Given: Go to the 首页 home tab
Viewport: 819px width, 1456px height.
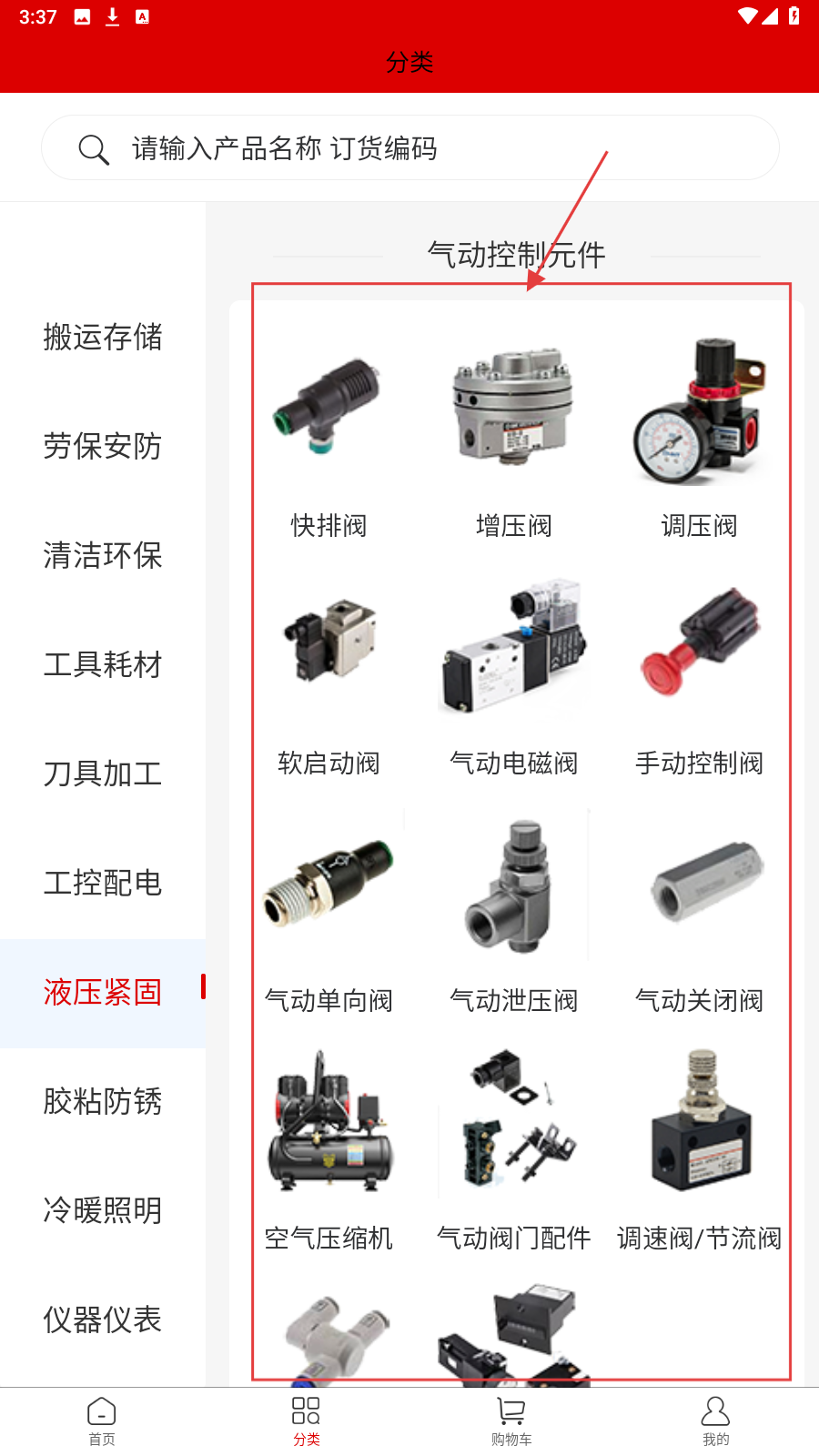Looking at the screenshot, I should tap(102, 1421).
